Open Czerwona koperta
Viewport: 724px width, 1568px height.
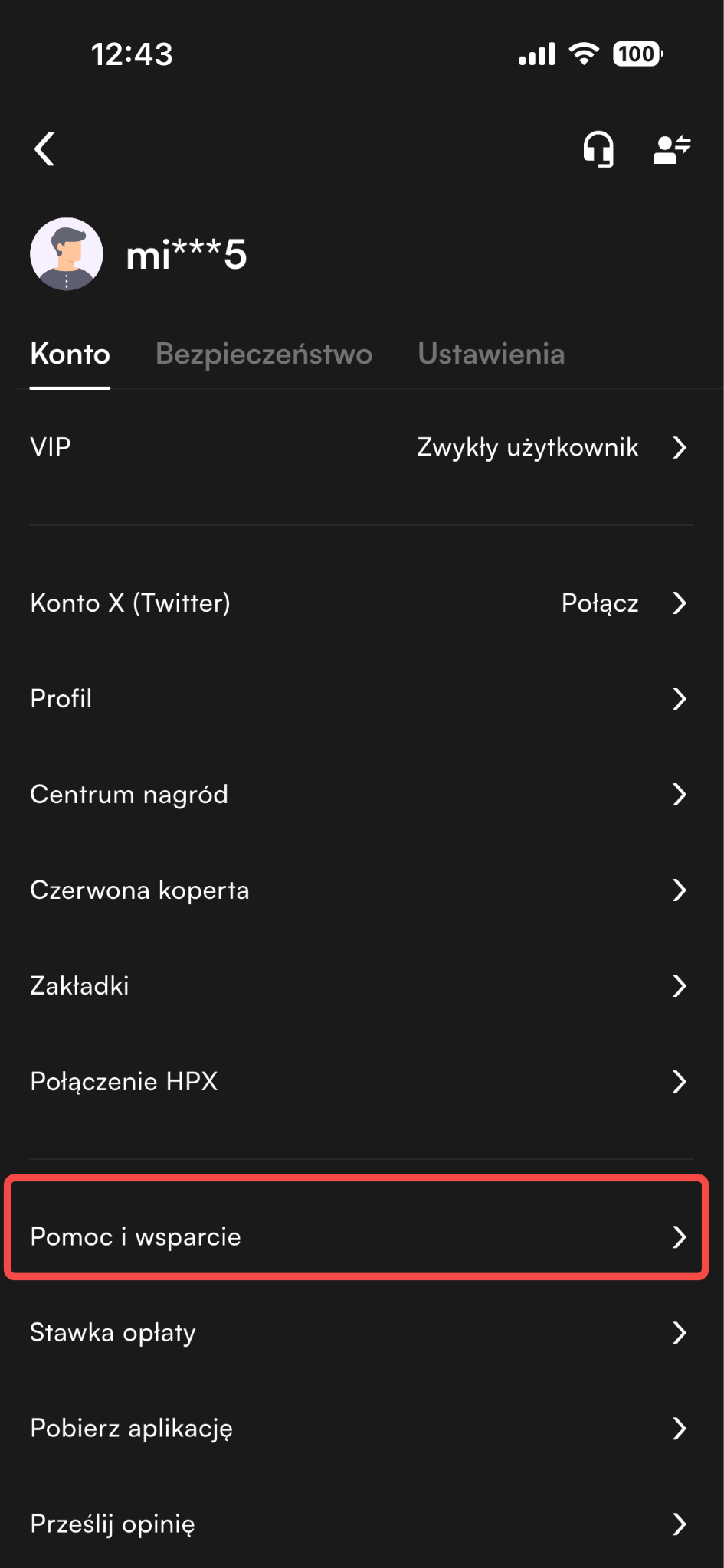(x=362, y=890)
